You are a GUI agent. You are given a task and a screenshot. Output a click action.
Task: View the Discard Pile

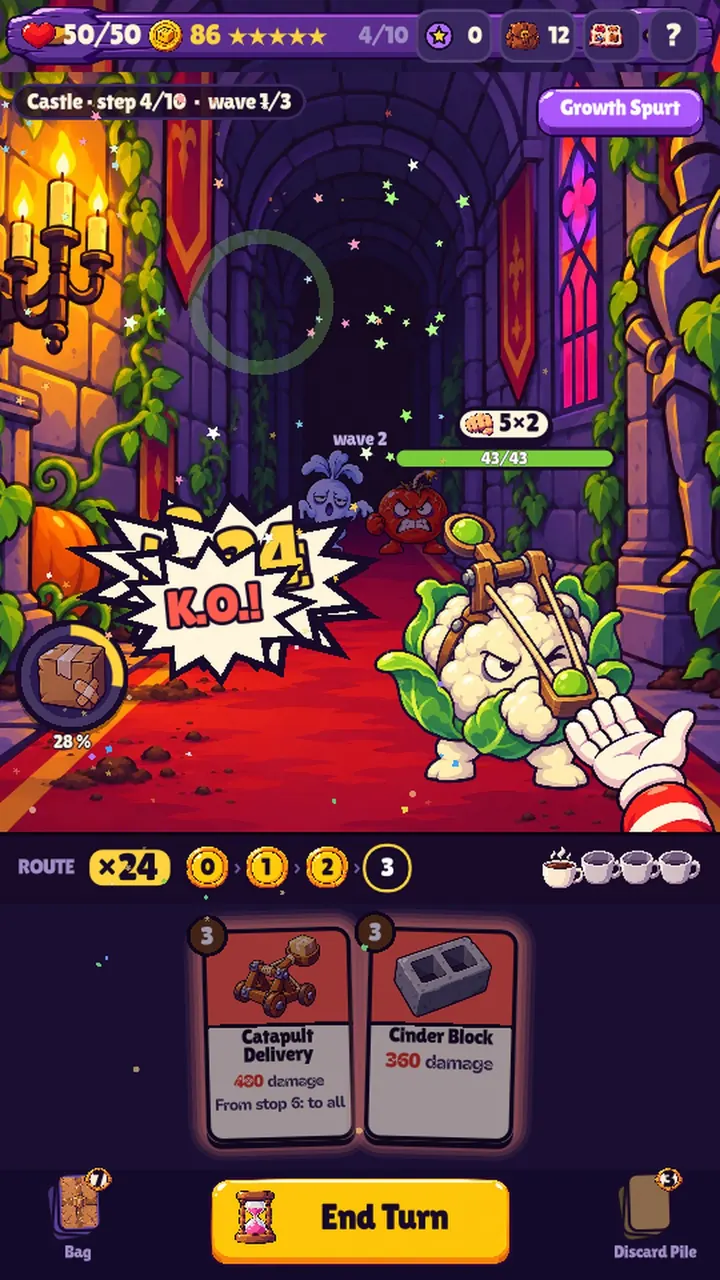pos(654,1212)
